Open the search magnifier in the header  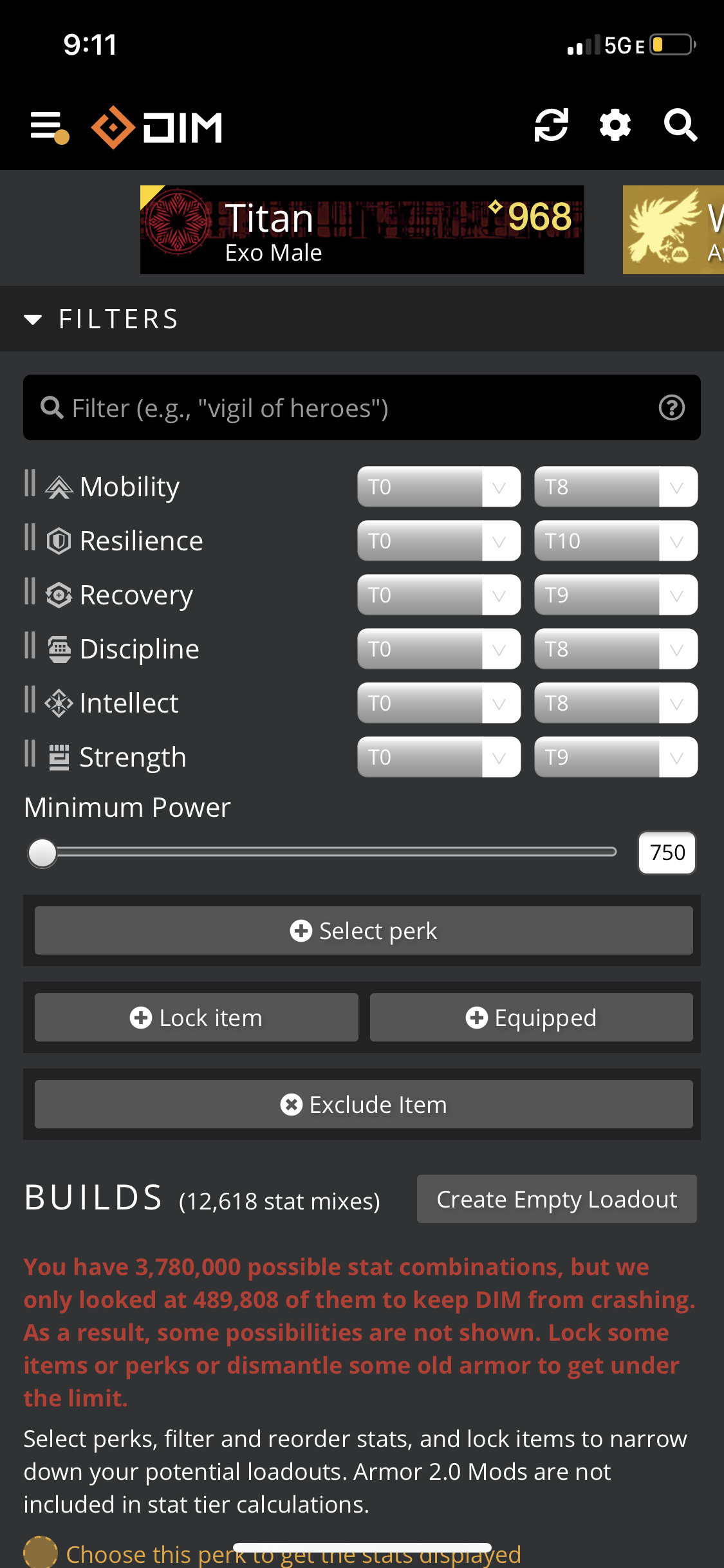click(x=680, y=125)
